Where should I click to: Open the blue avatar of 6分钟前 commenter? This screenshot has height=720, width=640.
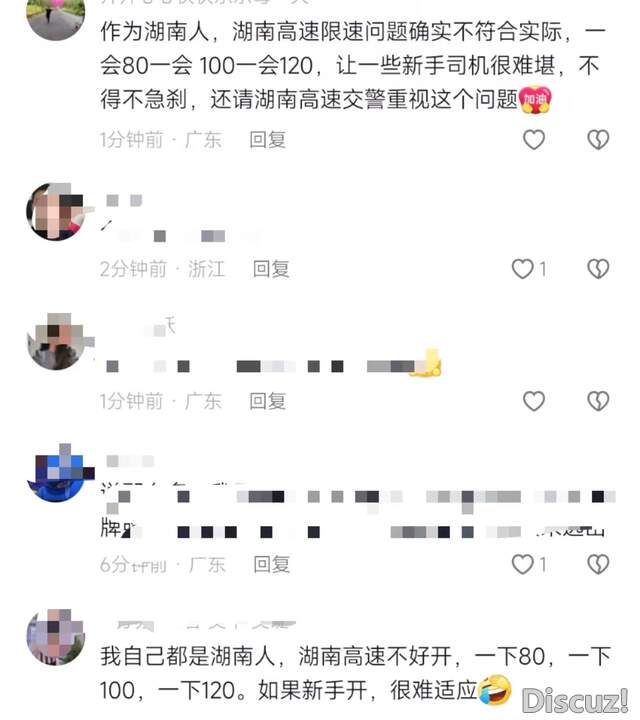[x=55, y=478]
